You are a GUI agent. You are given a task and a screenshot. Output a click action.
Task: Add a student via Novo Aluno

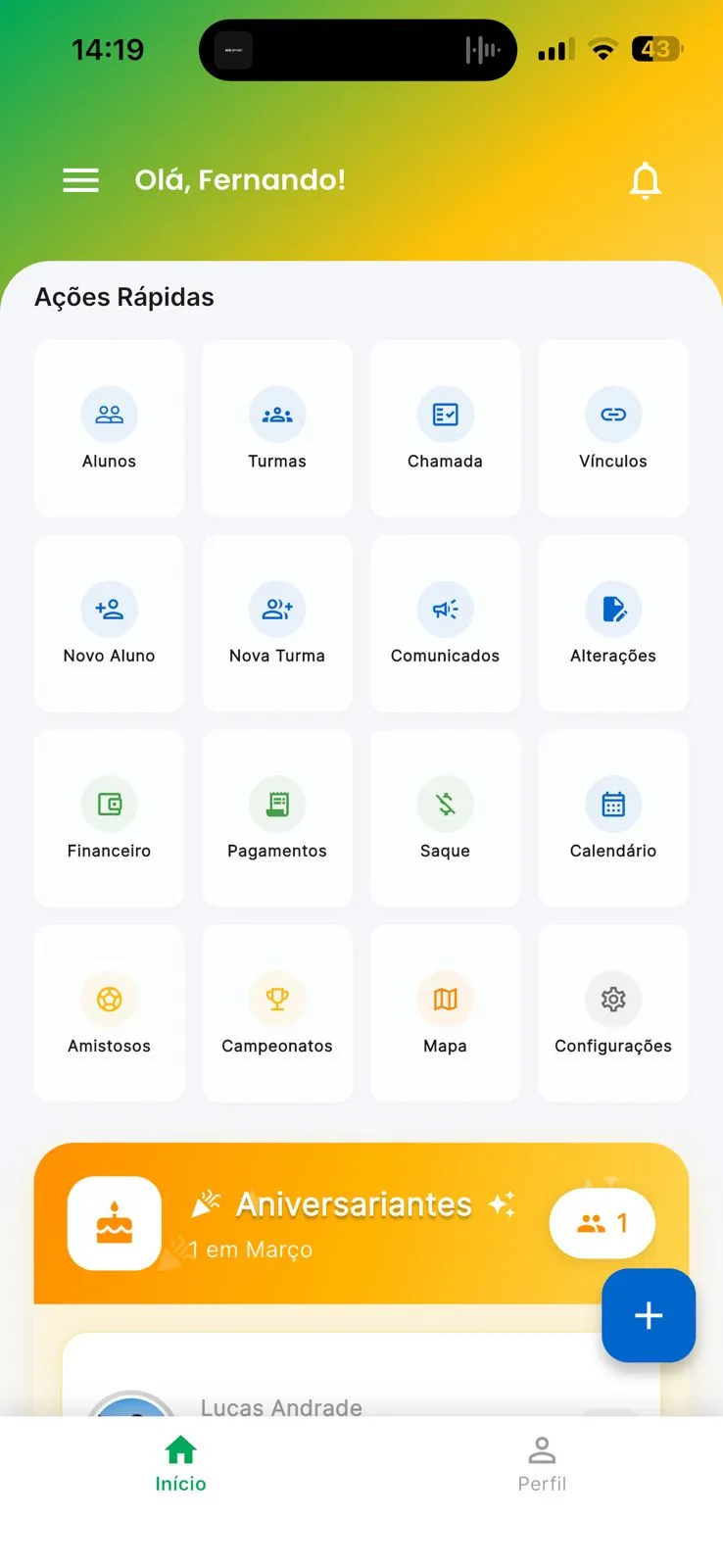pos(109,623)
